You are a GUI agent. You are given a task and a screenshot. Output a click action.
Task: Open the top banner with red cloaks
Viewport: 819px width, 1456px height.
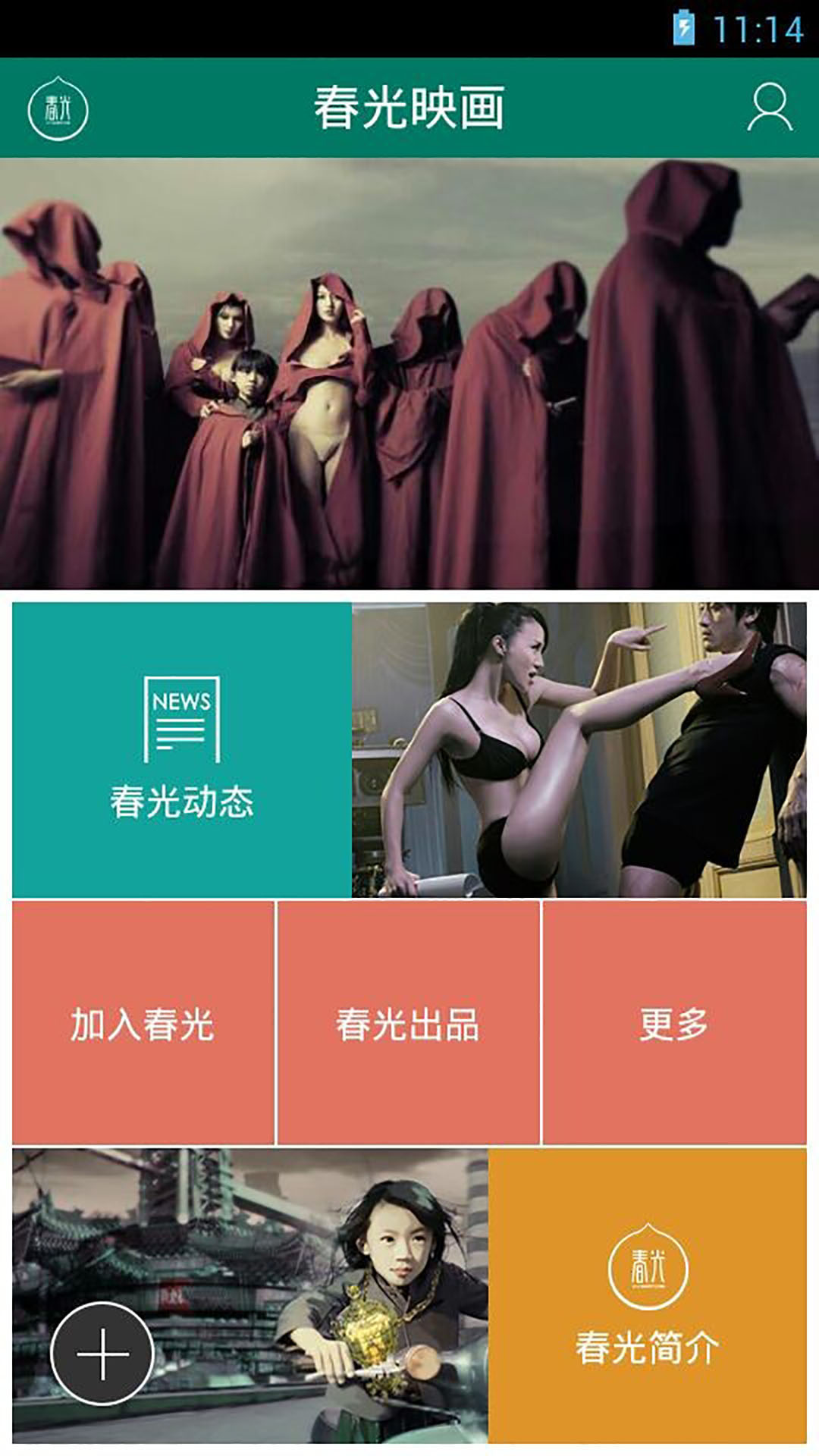[x=409, y=373]
